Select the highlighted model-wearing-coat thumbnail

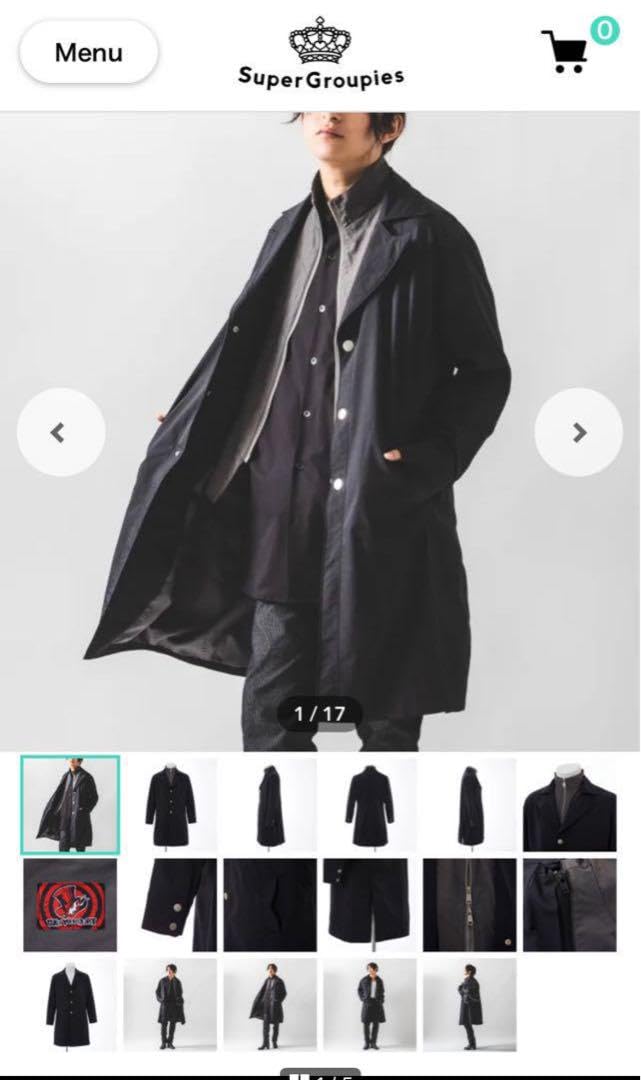(x=70, y=804)
